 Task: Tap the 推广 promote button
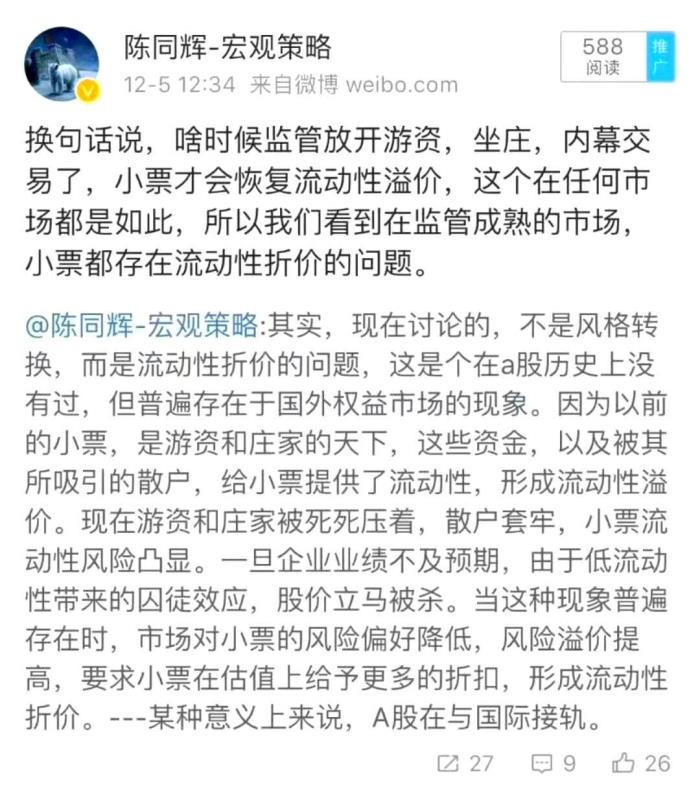click(660, 57)
